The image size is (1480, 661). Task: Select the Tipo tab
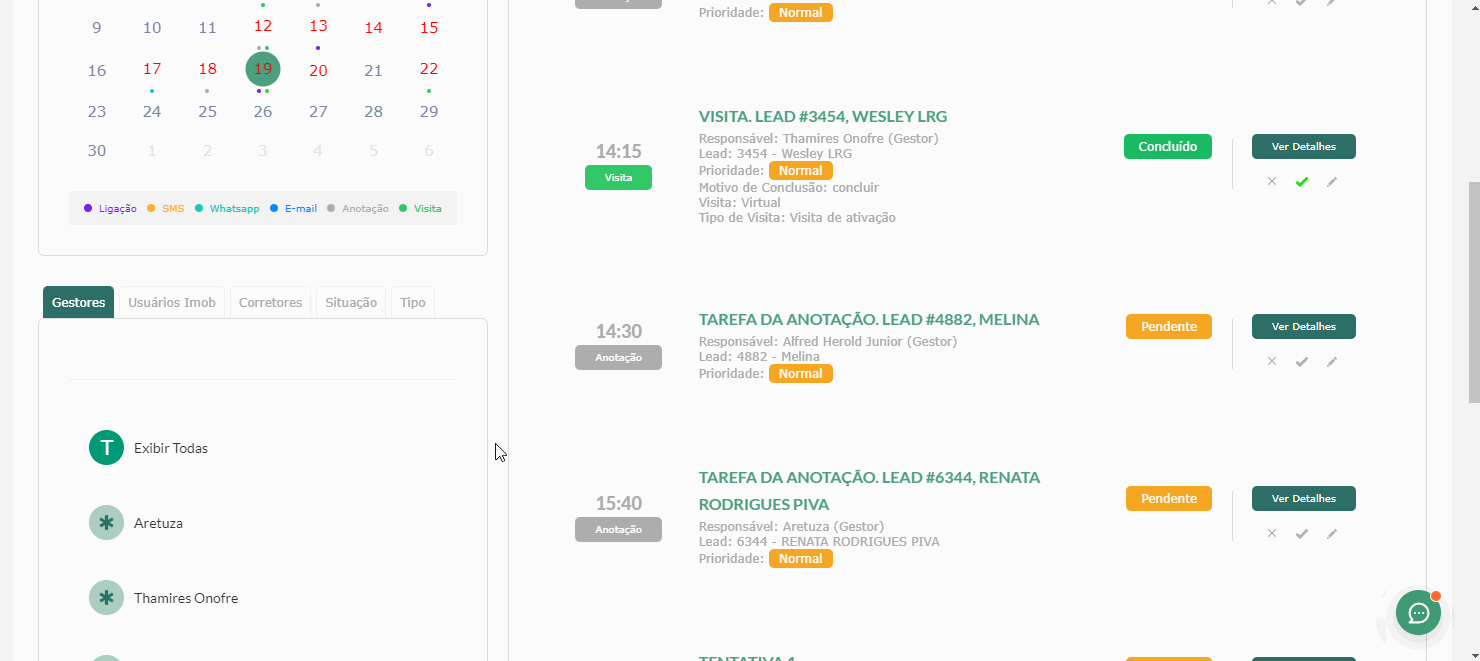[x=413, y=302]
